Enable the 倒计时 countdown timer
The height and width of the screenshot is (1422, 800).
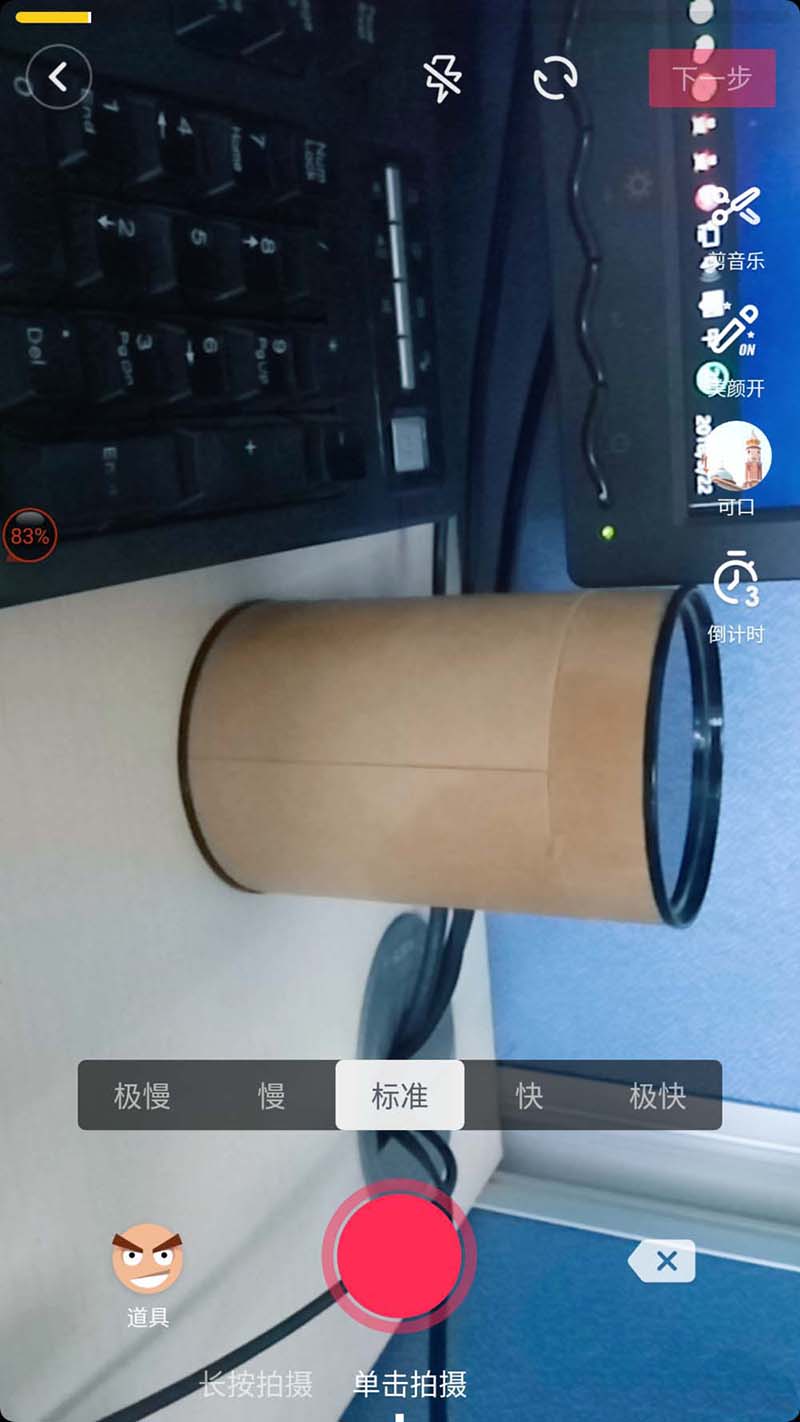pyautogui.click(x=736, y=595)
